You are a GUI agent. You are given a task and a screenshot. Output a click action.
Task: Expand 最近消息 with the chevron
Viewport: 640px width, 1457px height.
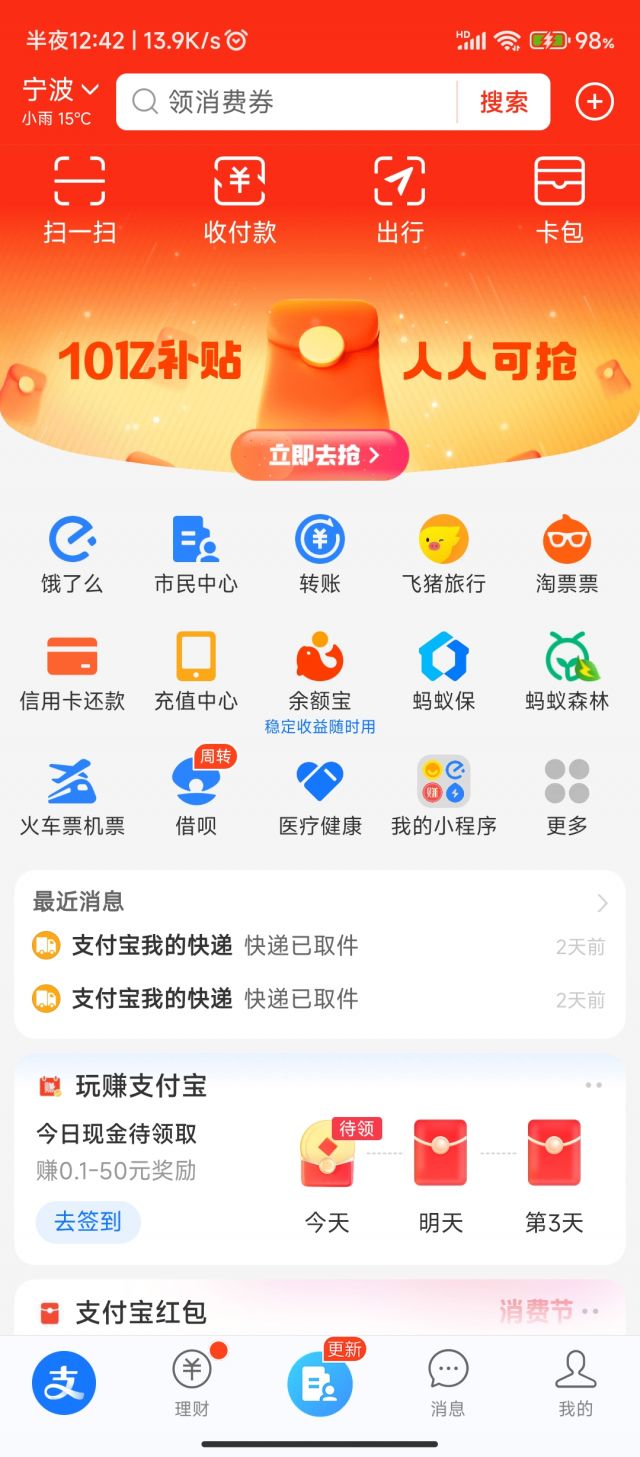(x=602, y=903)
